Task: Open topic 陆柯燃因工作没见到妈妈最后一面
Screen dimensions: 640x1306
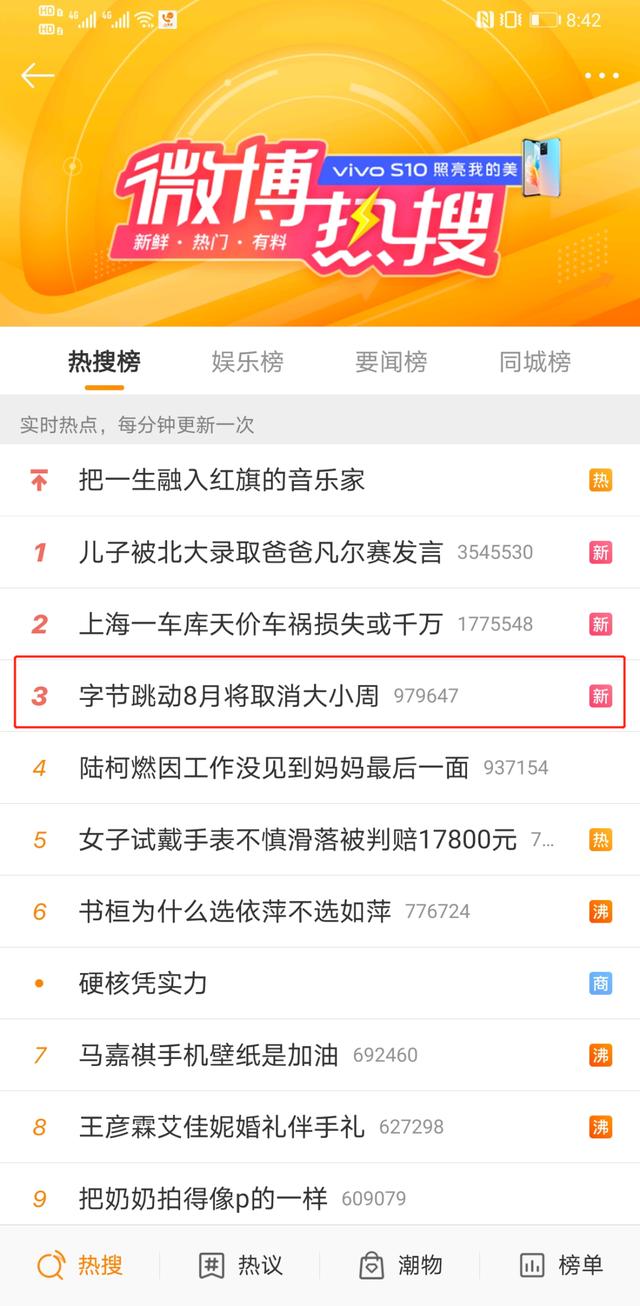Action: [274, 767]
